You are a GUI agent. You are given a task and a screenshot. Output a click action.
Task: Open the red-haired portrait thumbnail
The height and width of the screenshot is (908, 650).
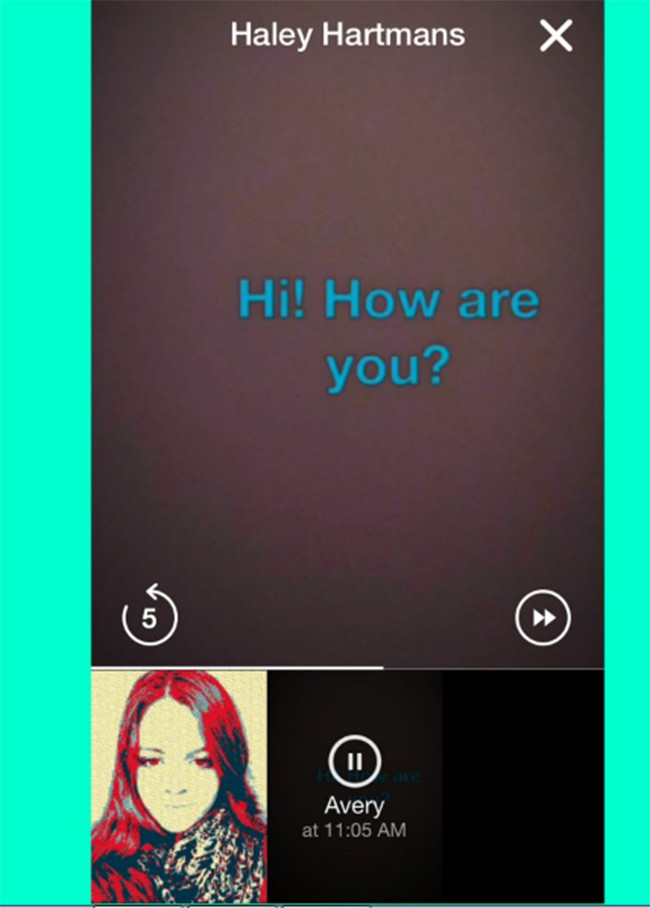coord(179,786)
